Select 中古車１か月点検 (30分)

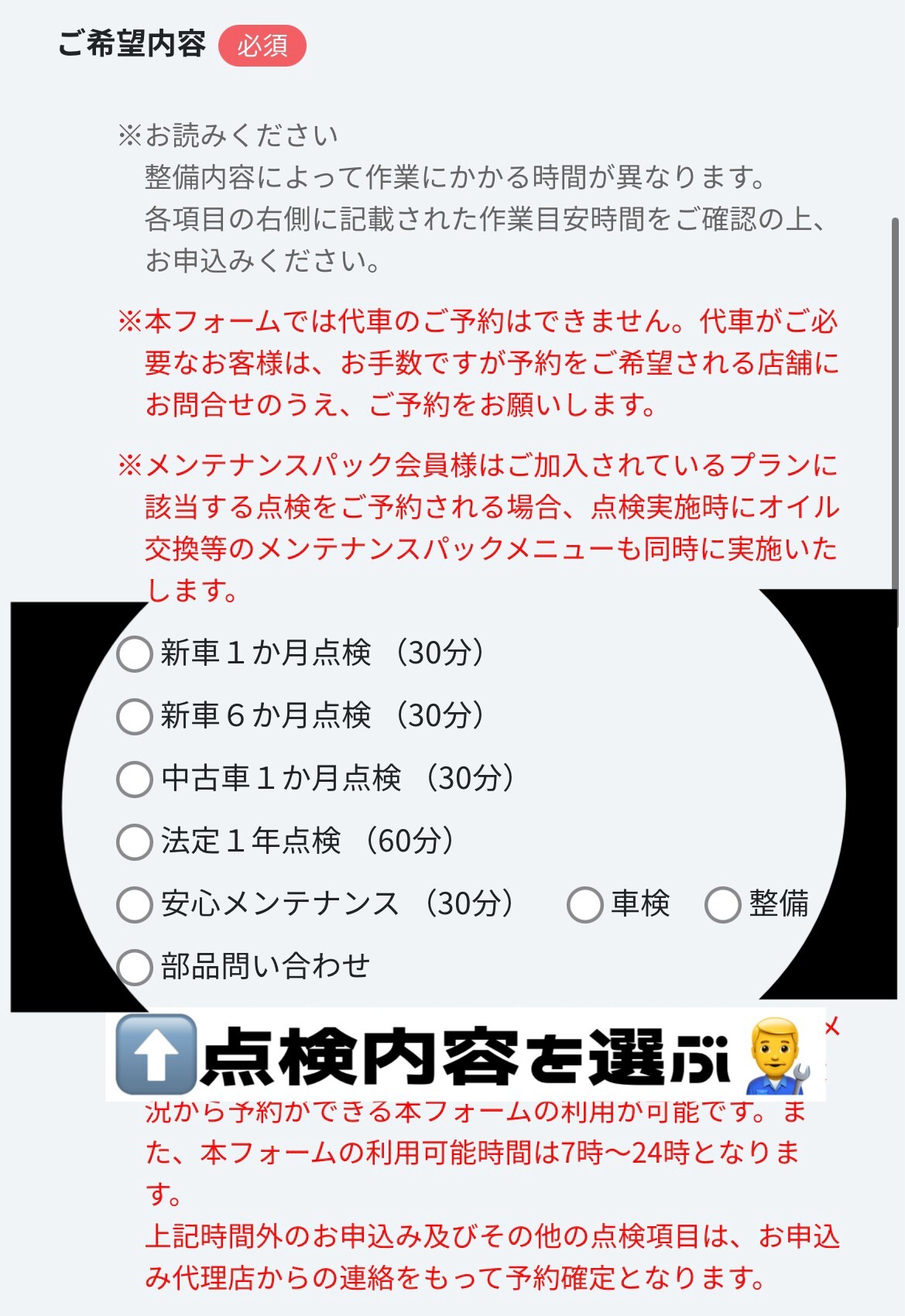(134, 780)
